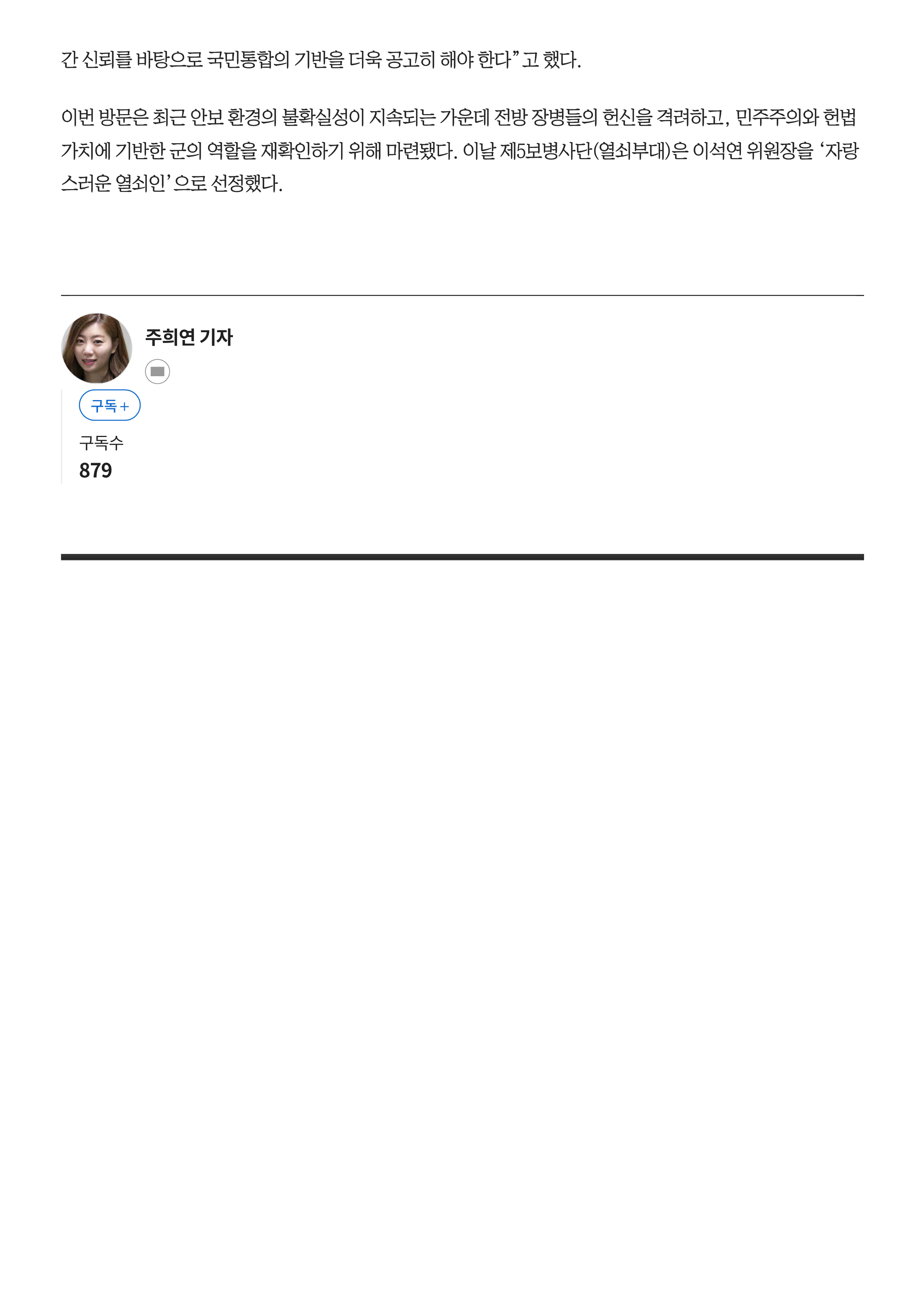924x1308 pixels.
Task: Open reporter 주희연's profile photo
Action: [x=96, y=348]
